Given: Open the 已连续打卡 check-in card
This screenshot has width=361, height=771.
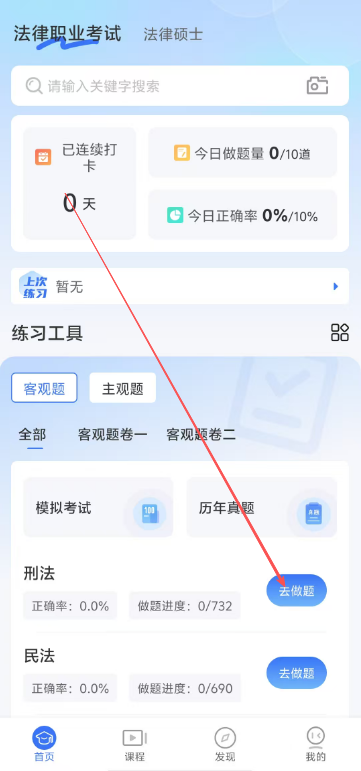Looking at the screenshot, I should click(x=80, y=183).
